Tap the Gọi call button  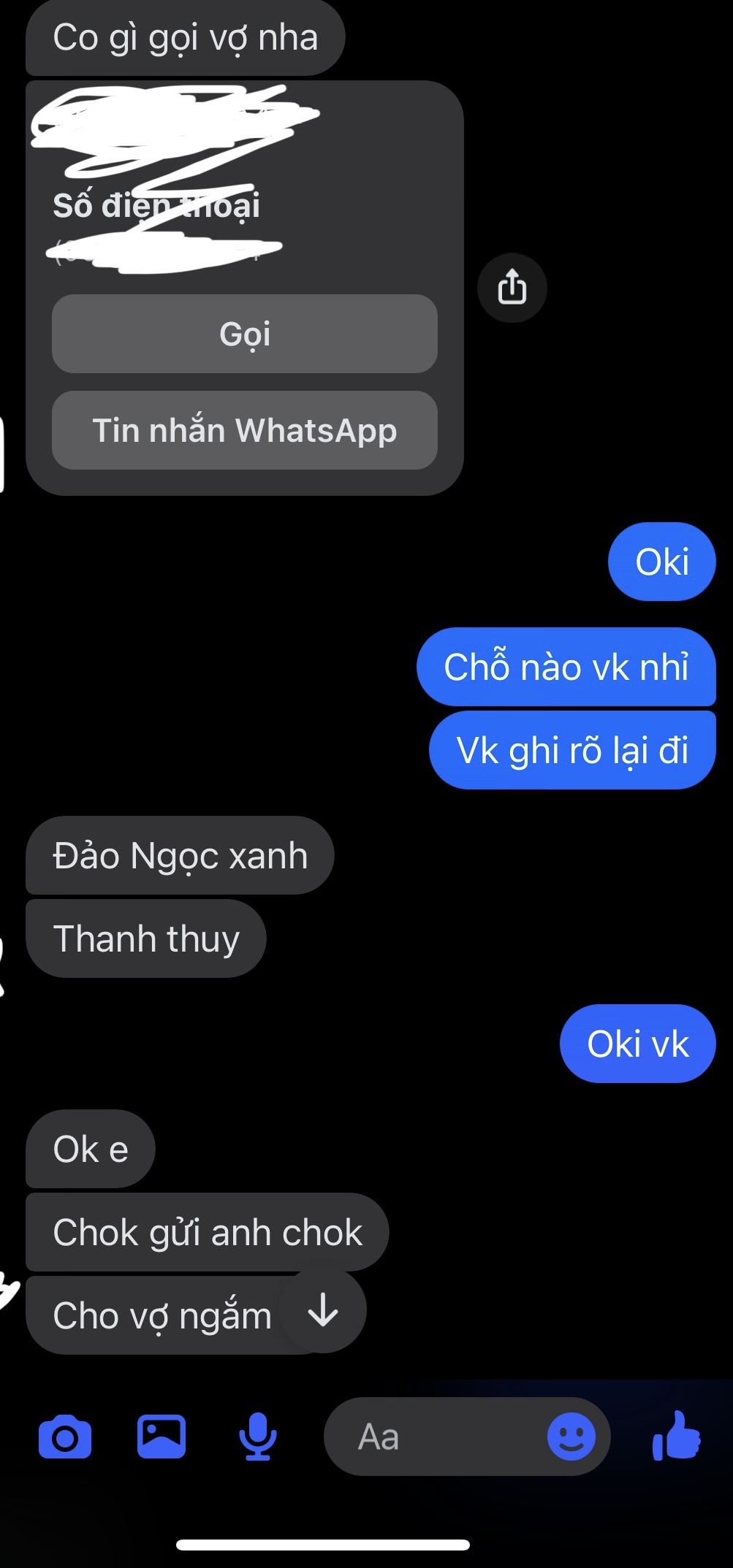pos(244,334)
